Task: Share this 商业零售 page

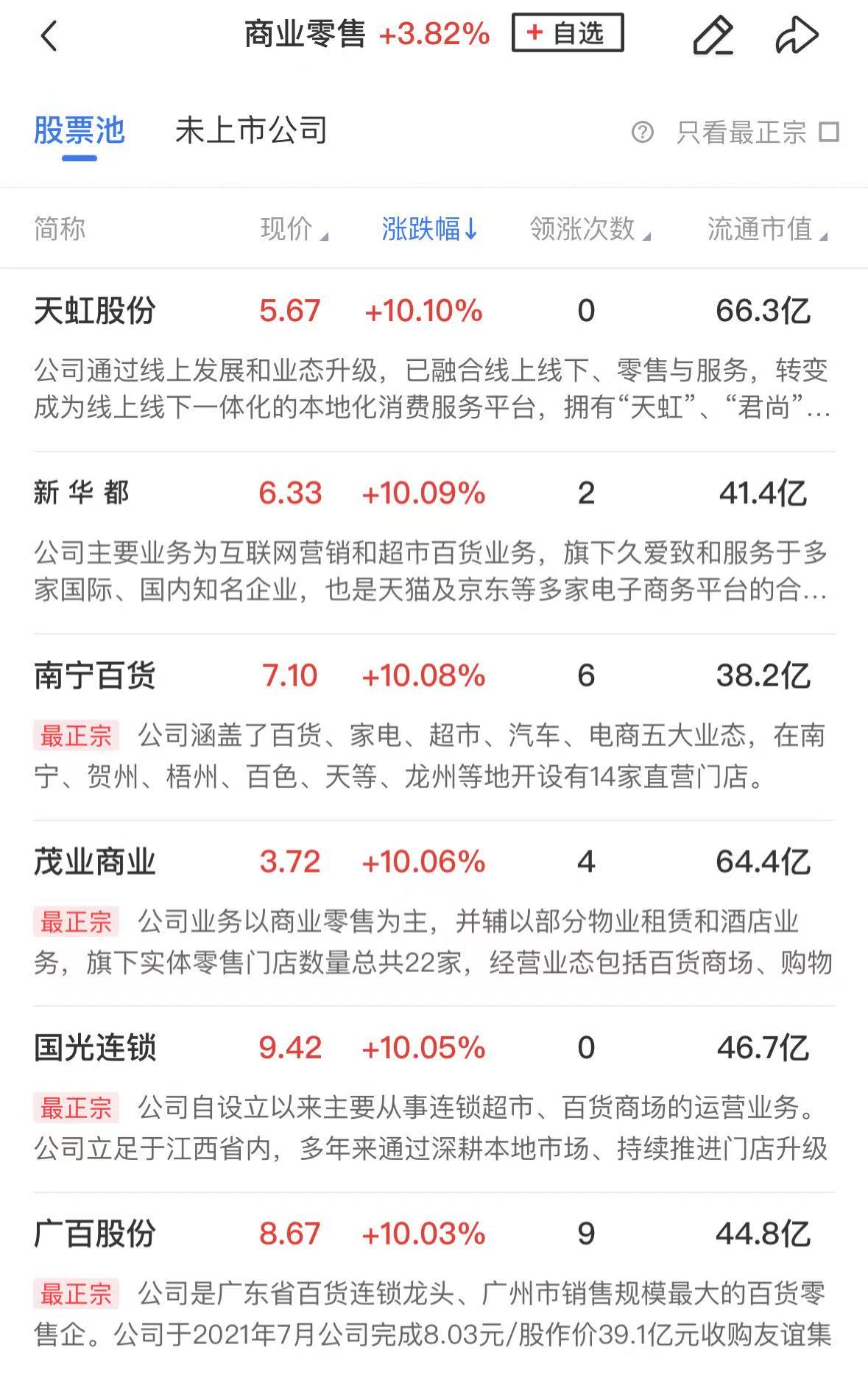Action: pyautogui.click(x=797, y=35)
